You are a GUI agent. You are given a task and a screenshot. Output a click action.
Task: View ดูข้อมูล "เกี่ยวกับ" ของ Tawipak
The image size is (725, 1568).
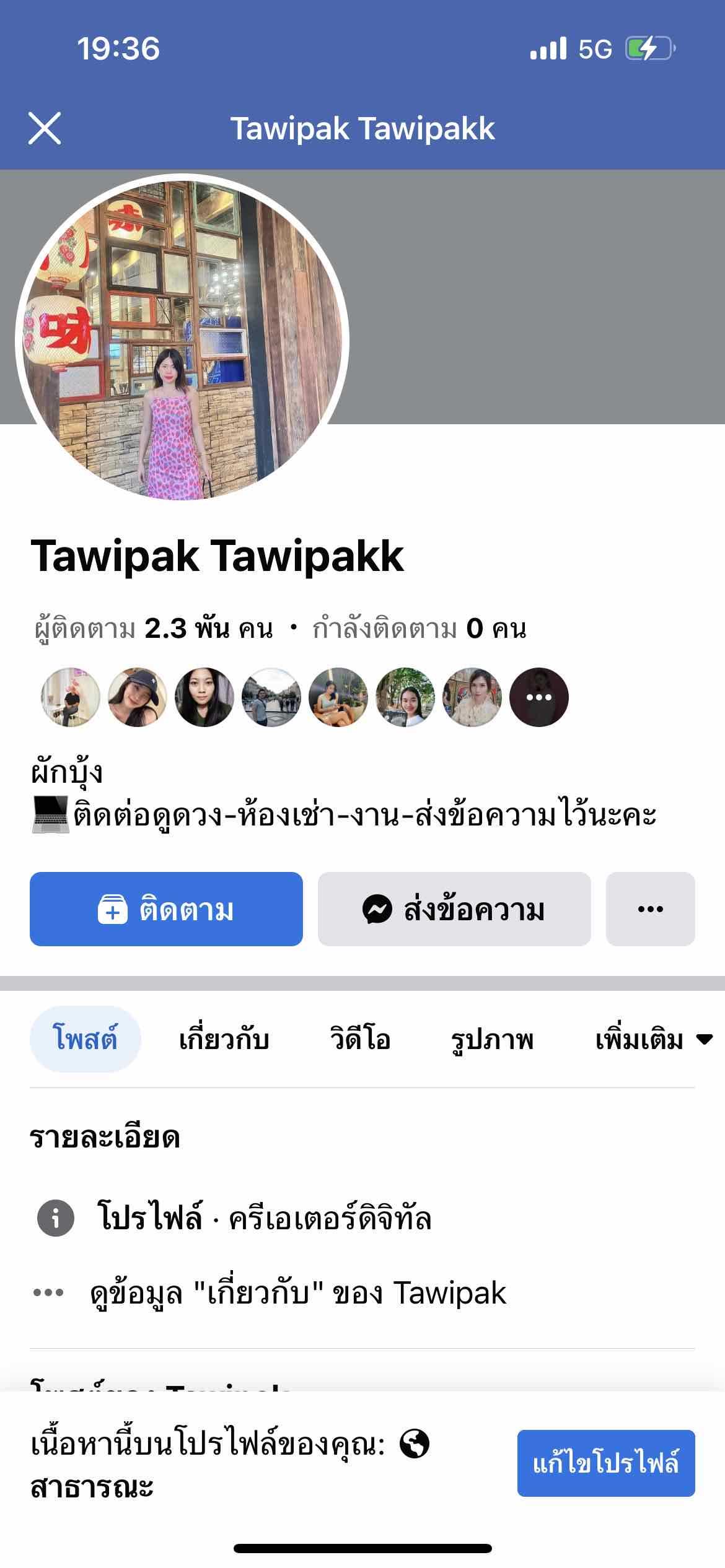[x=297, y=1292]
